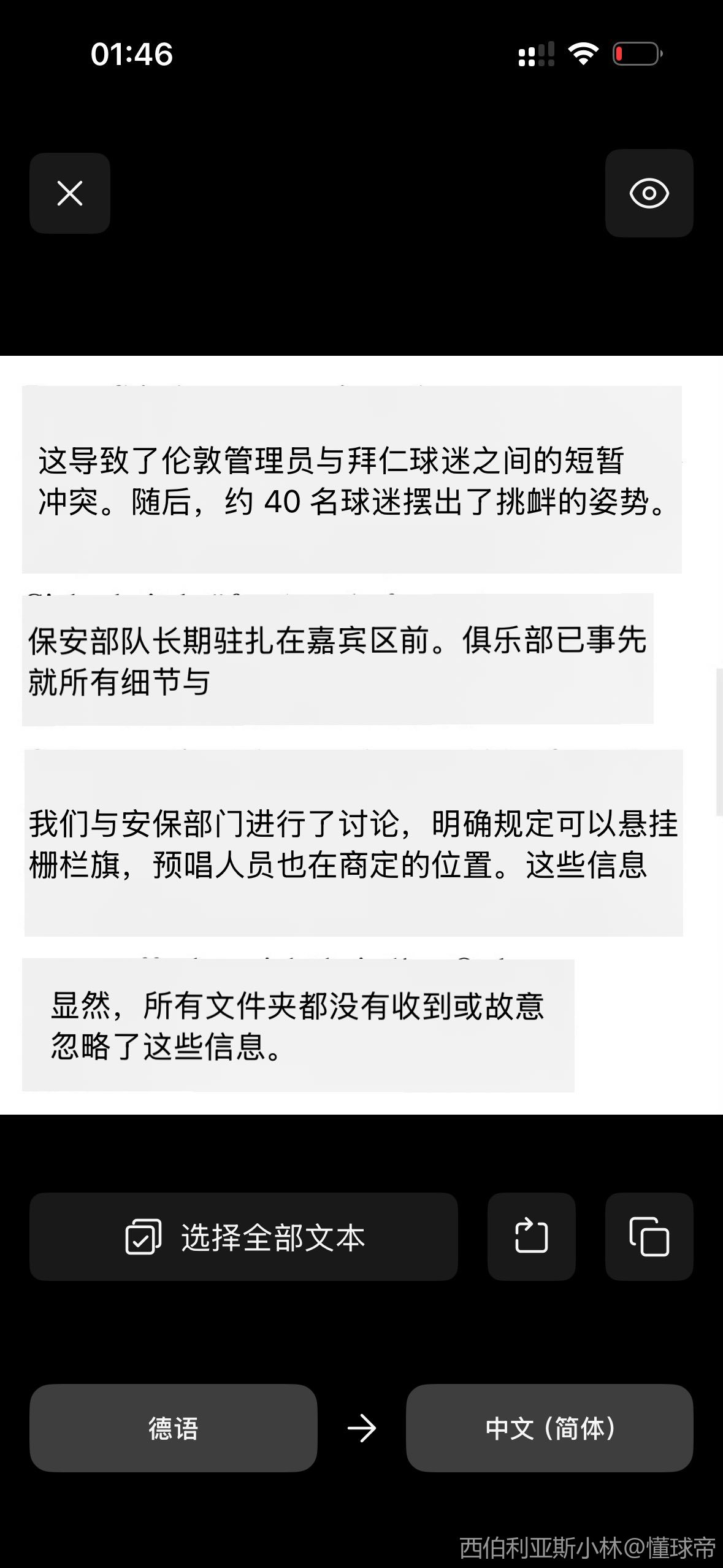Image resolution: width=723 pixels, height=1568 pixels.
Task: Change target language 中文（简体）
Action: pos(549,1428)
